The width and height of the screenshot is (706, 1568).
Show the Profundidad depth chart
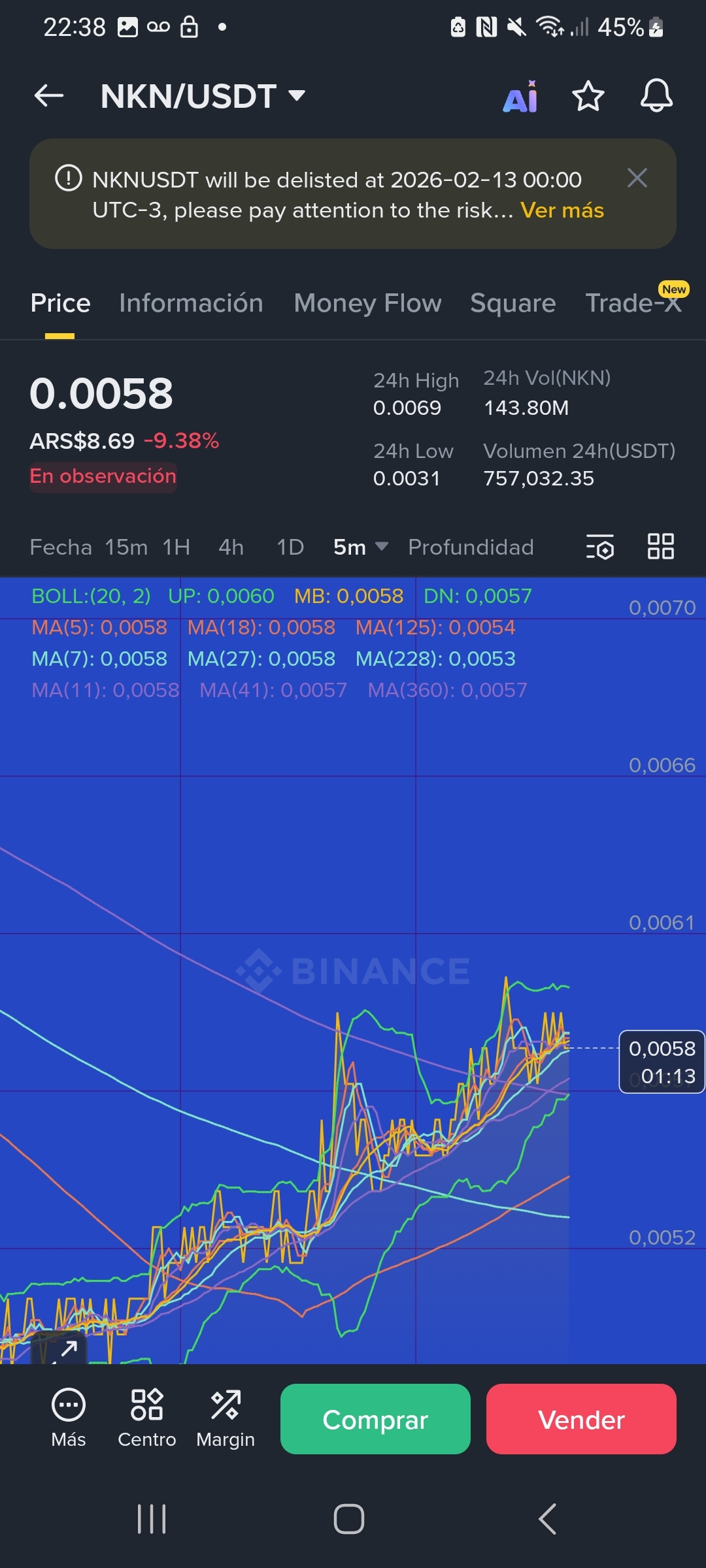pyautogui.click(x=471, y=547)
